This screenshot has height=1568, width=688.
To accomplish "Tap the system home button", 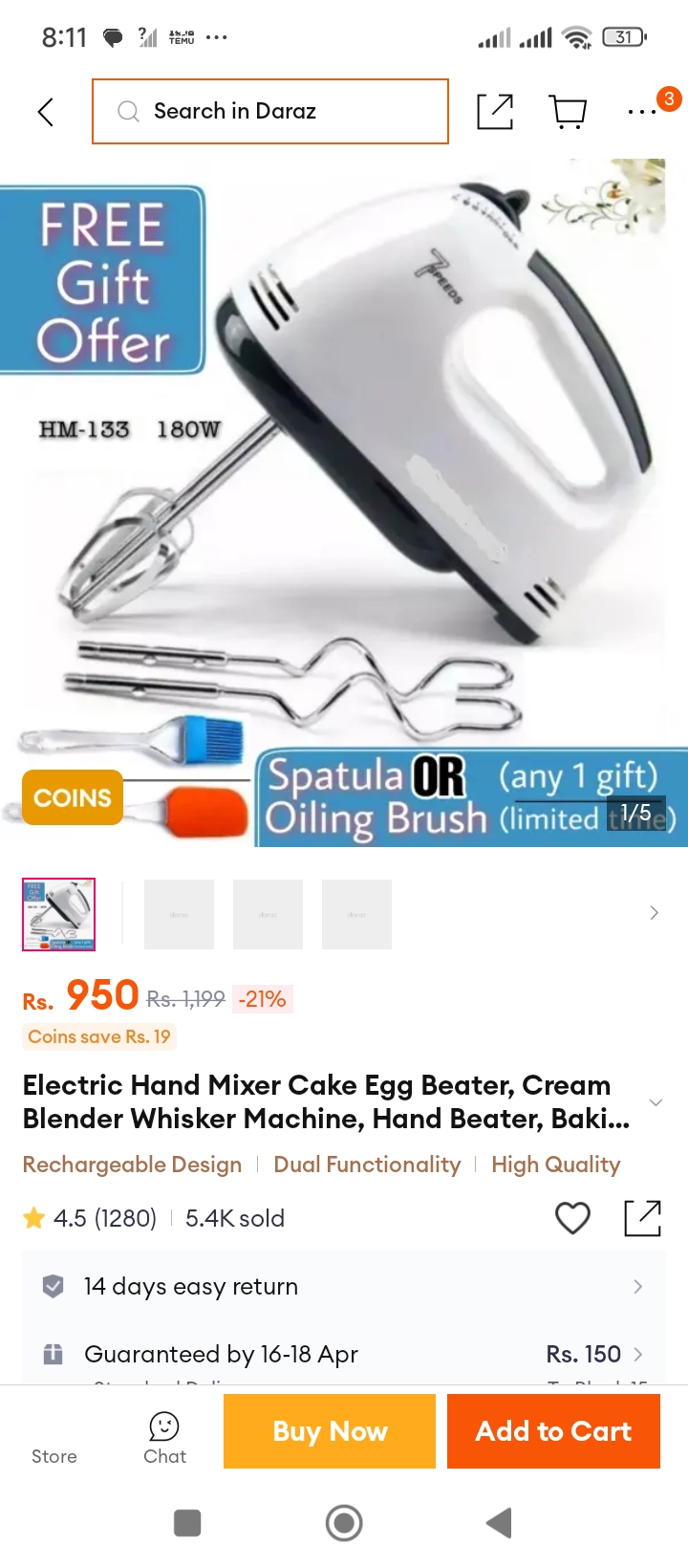I will [x=344, y=1523].
